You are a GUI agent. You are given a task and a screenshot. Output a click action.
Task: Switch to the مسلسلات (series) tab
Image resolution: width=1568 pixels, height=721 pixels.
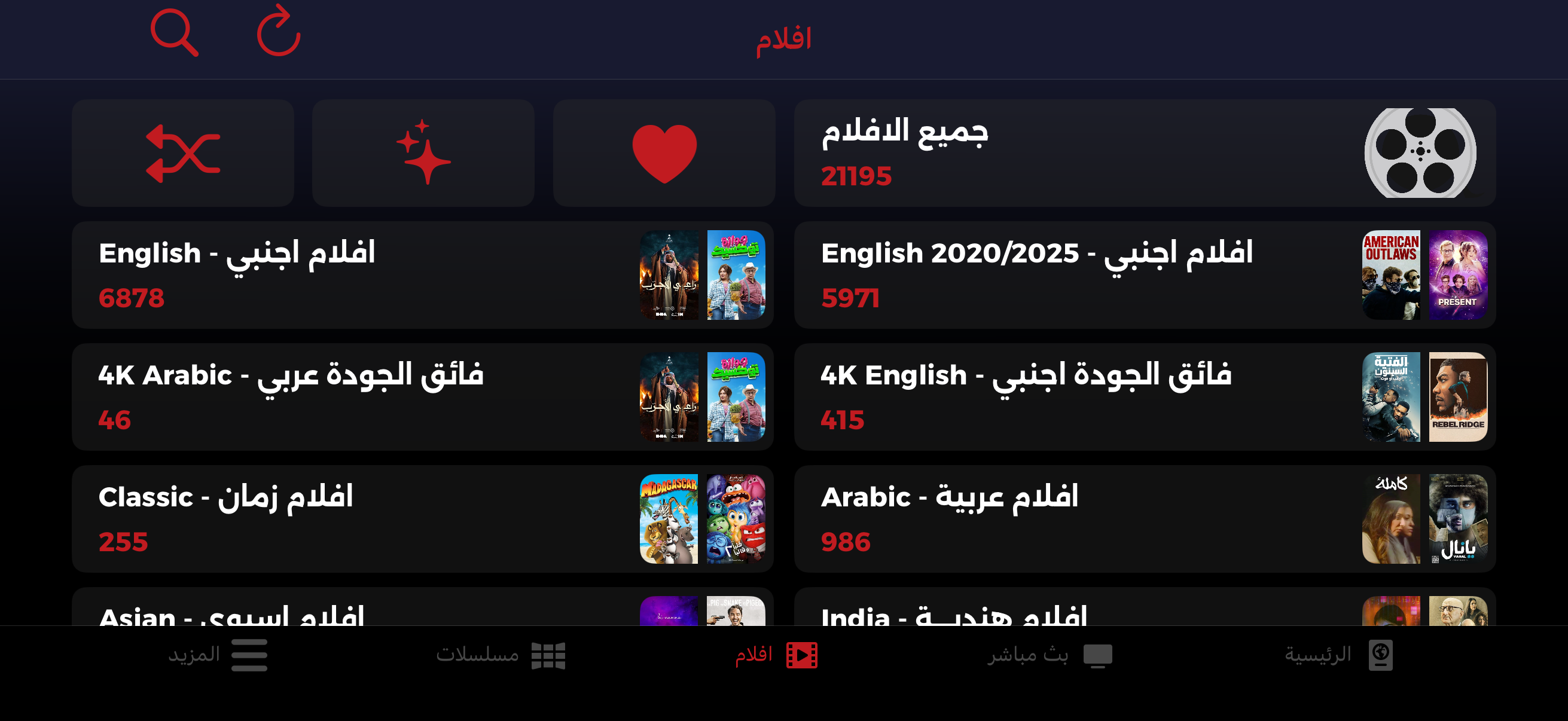[501, 655]
